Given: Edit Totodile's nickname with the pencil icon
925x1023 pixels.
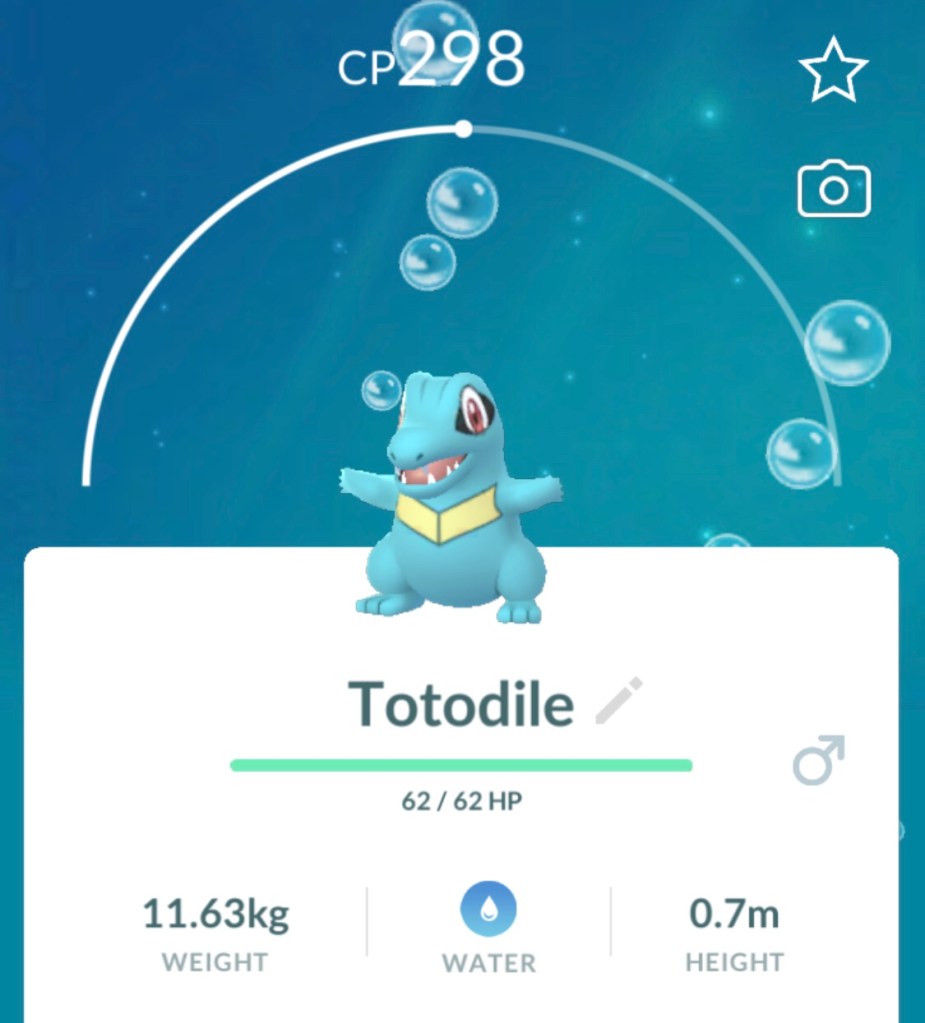Looking at the screenshot, I should pos(619,700).
